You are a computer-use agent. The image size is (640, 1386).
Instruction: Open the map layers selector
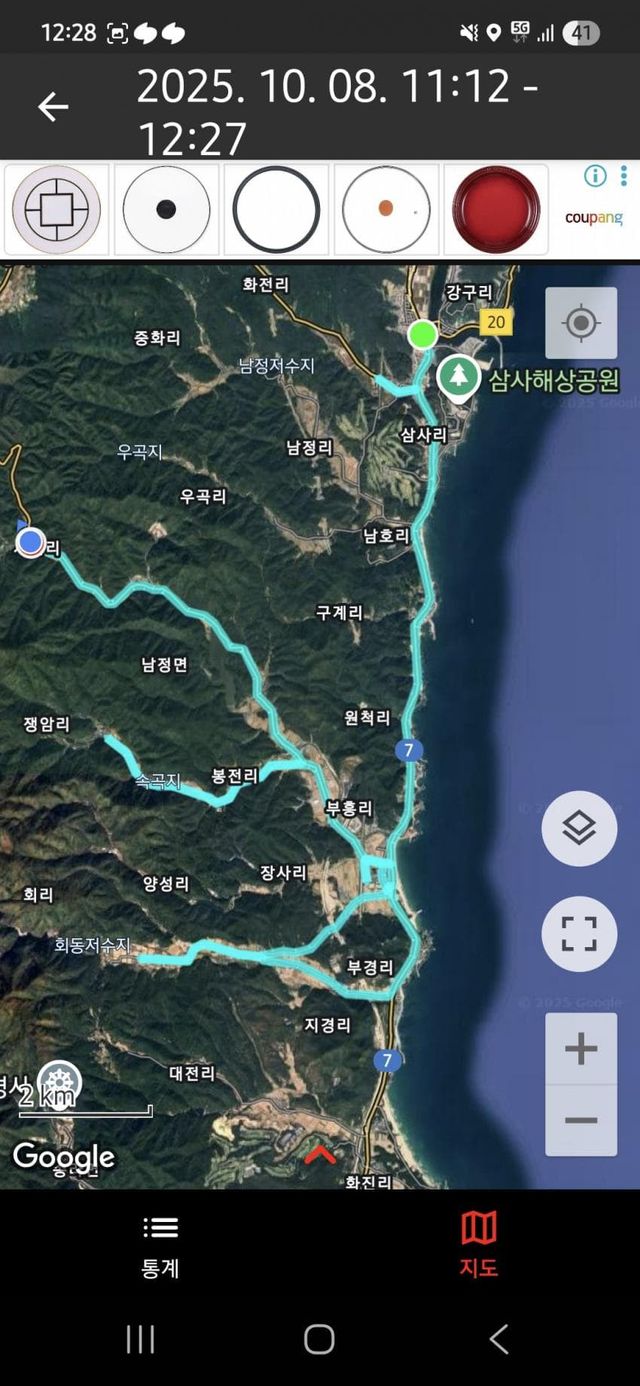579,828
